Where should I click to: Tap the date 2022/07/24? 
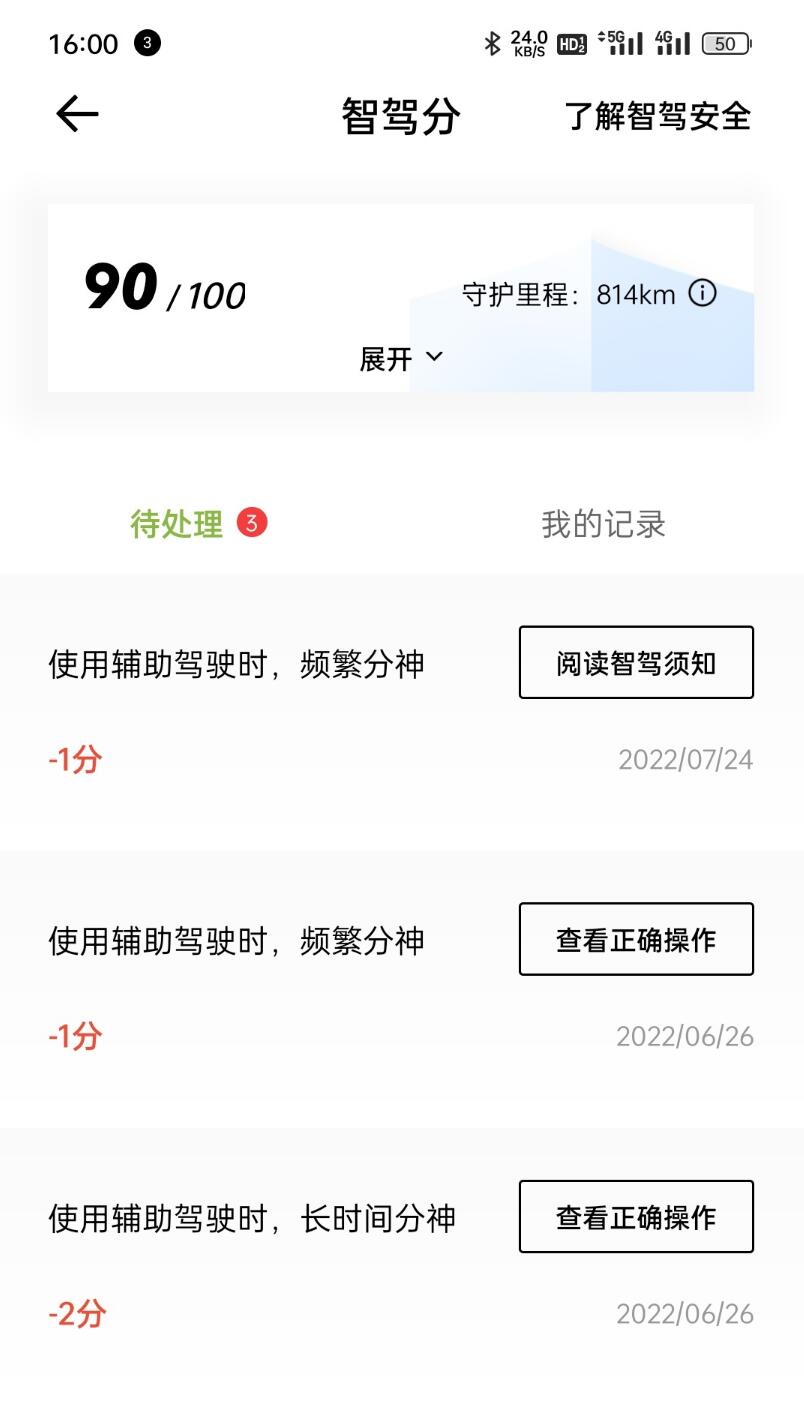tap(685, 760)
